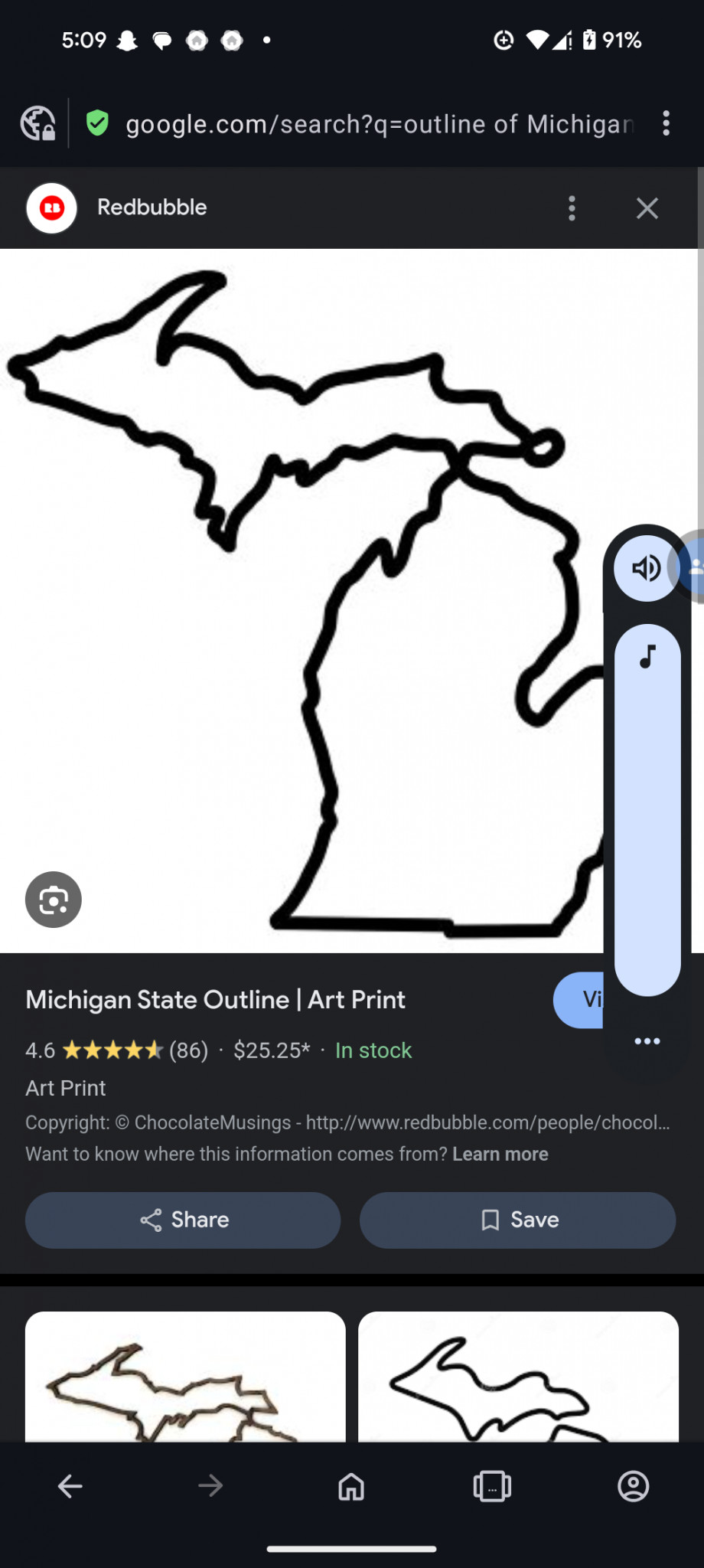This screenshot has width=704, height=1568.
Task: Open the tab switcher
Action: [492, 1486]
